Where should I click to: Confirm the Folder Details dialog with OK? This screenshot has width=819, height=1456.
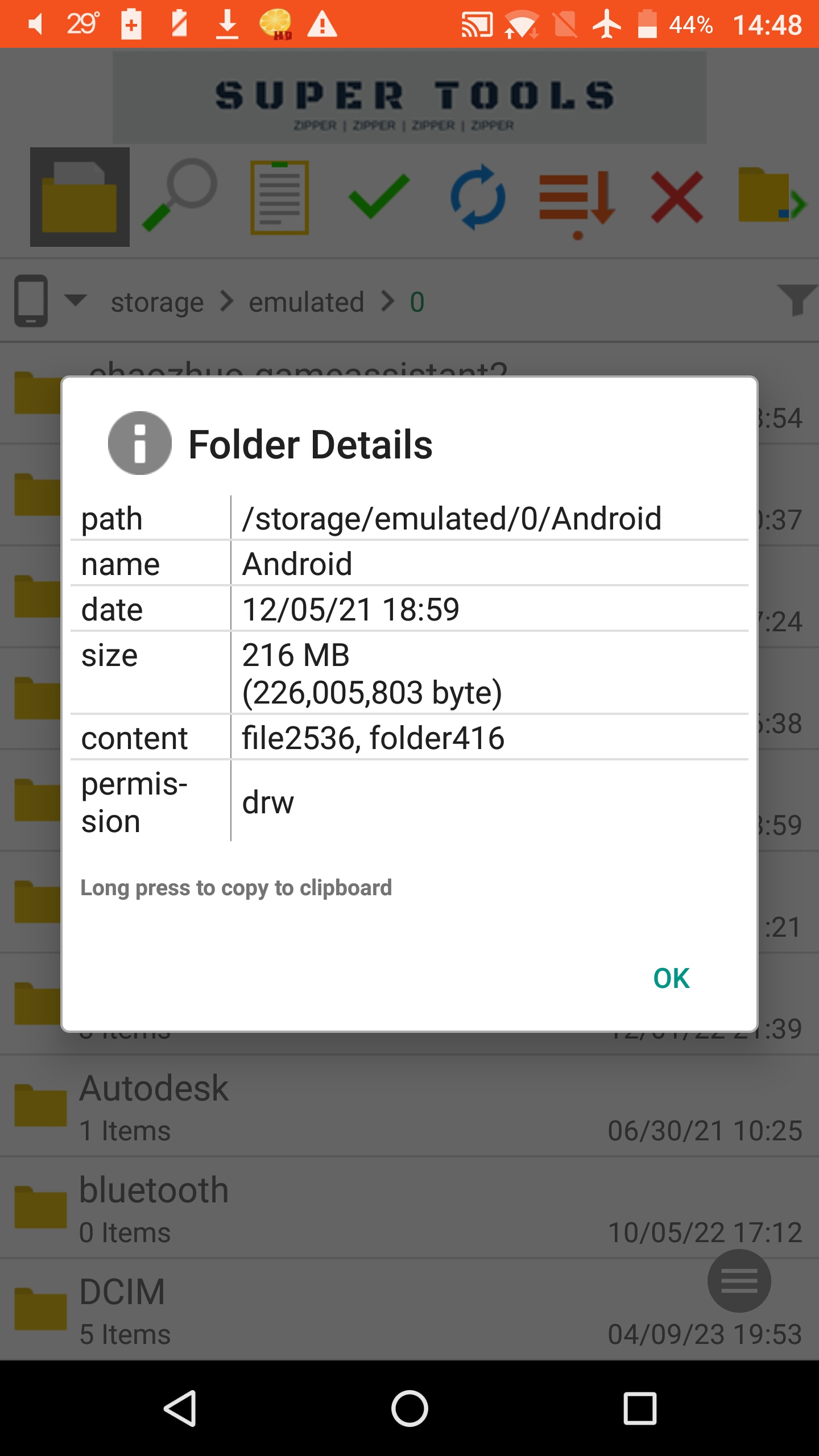tap(671, 978)
